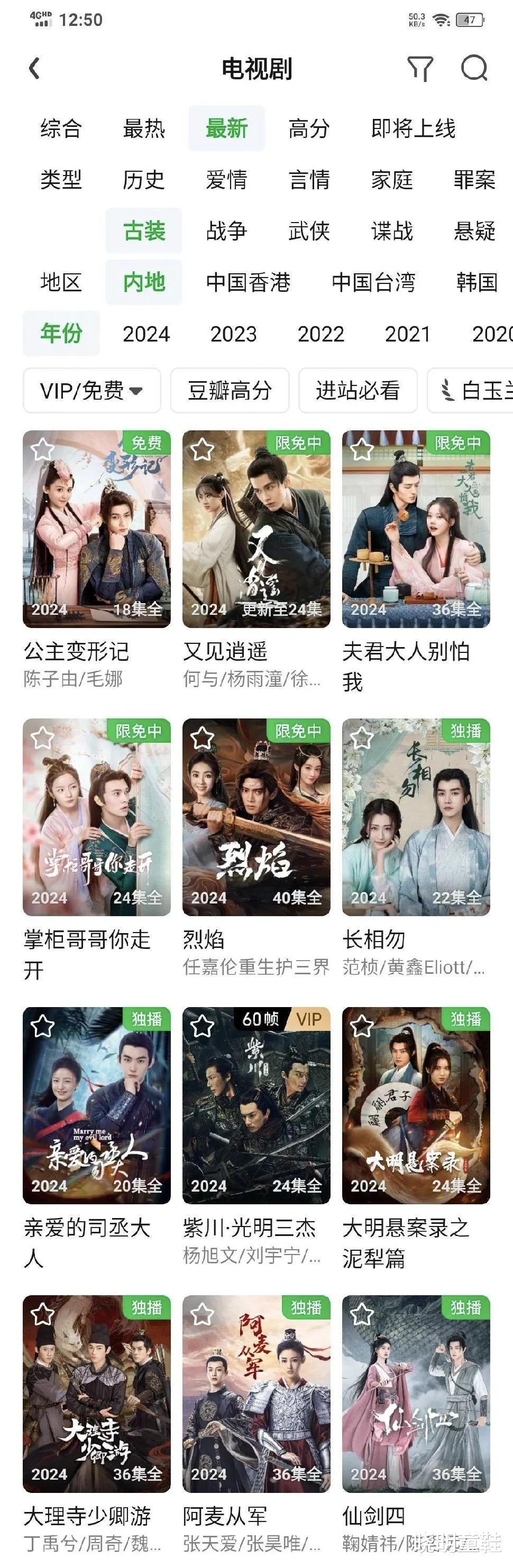
Task: Apply the 进站必看 chip
Action: tap(358, 390)
